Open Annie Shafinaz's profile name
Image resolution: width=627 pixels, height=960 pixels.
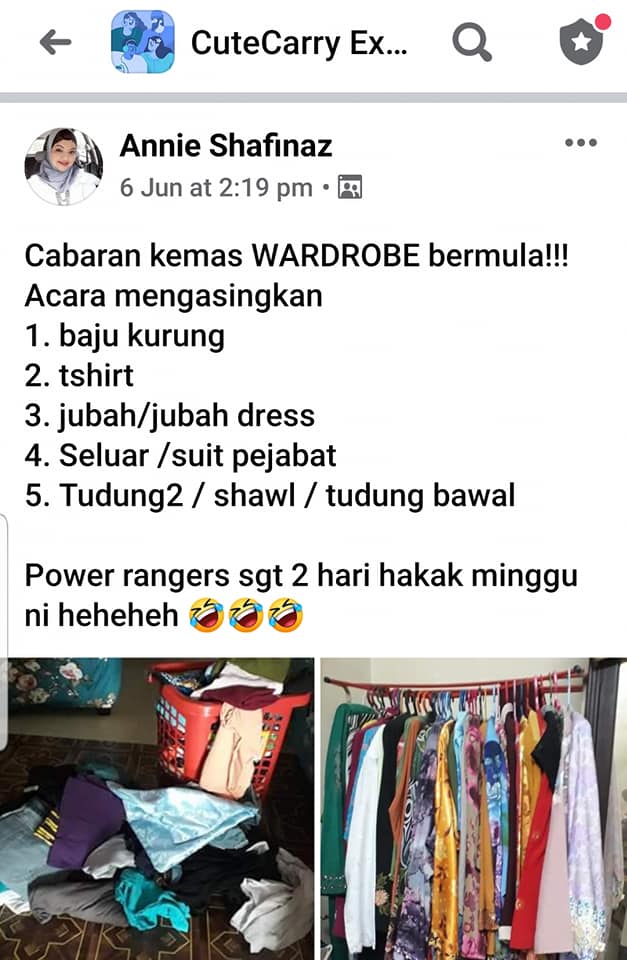pos(226,146)
